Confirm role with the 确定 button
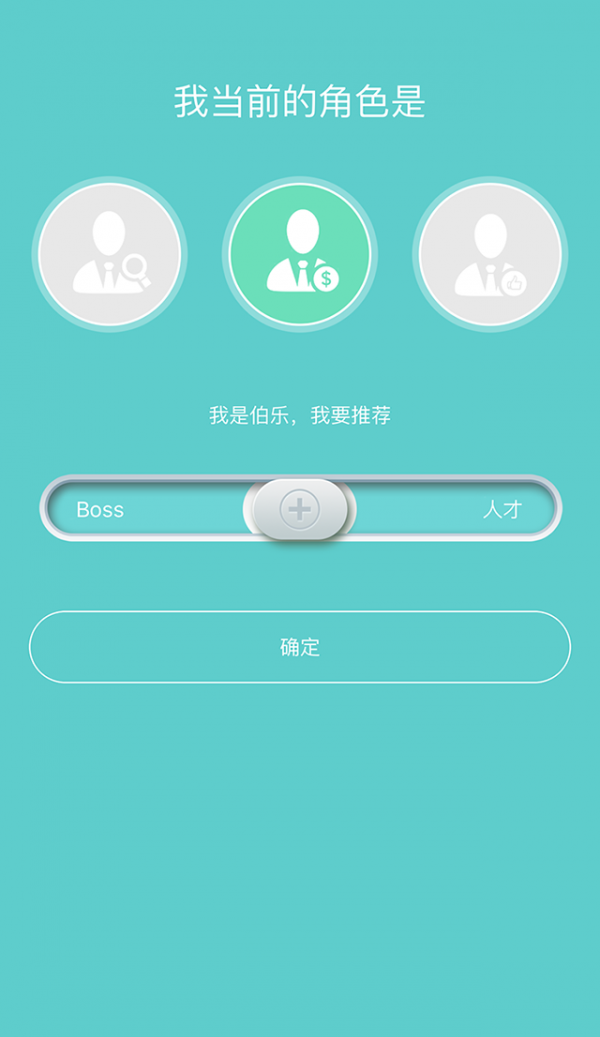This screenshot has width=600, height=1037. tap(299, 647)
